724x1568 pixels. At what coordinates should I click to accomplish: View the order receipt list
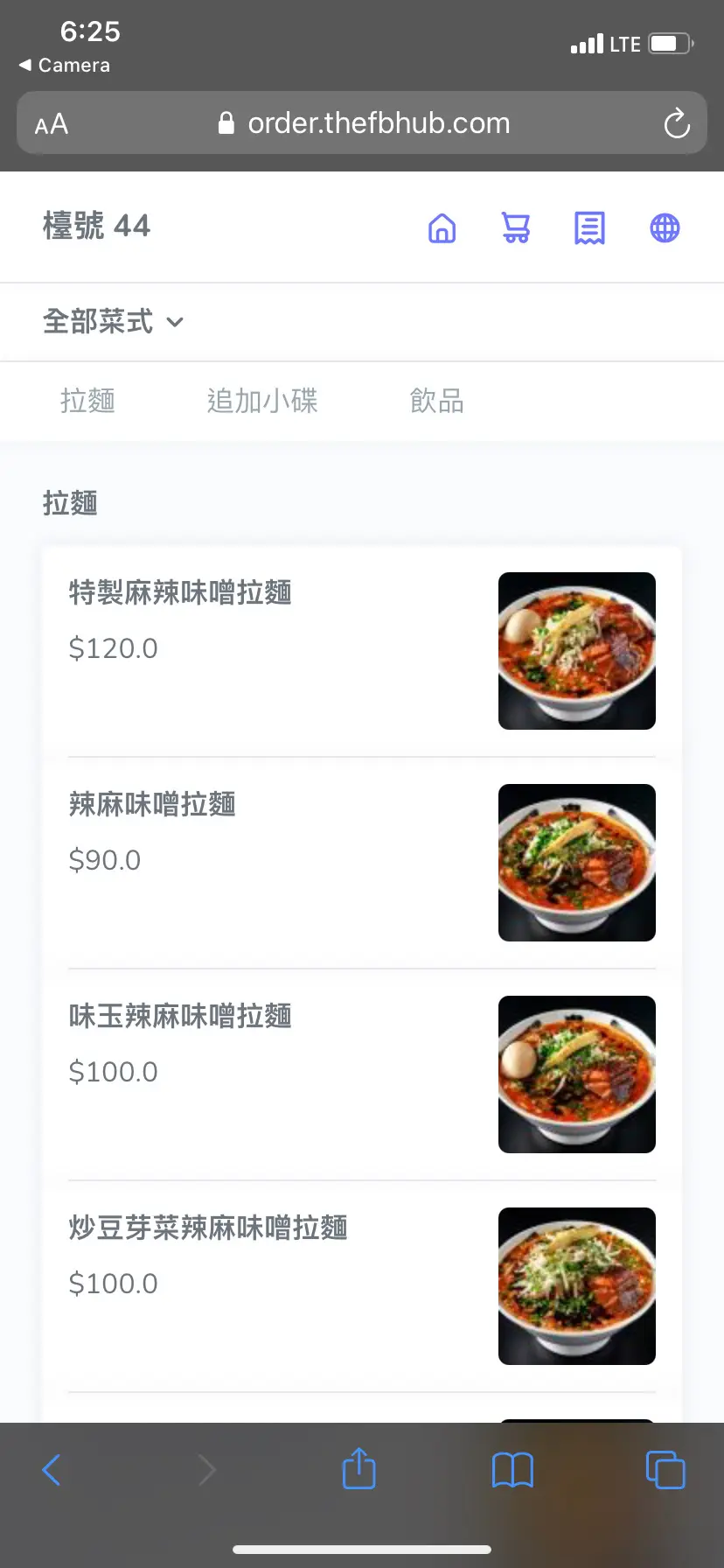589,228
